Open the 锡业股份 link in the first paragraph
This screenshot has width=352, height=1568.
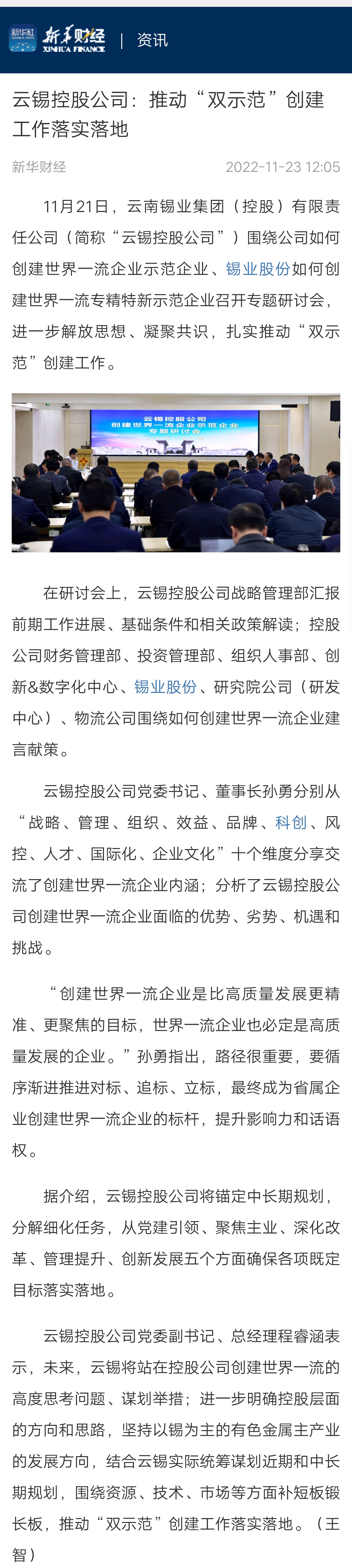[258, 268]
